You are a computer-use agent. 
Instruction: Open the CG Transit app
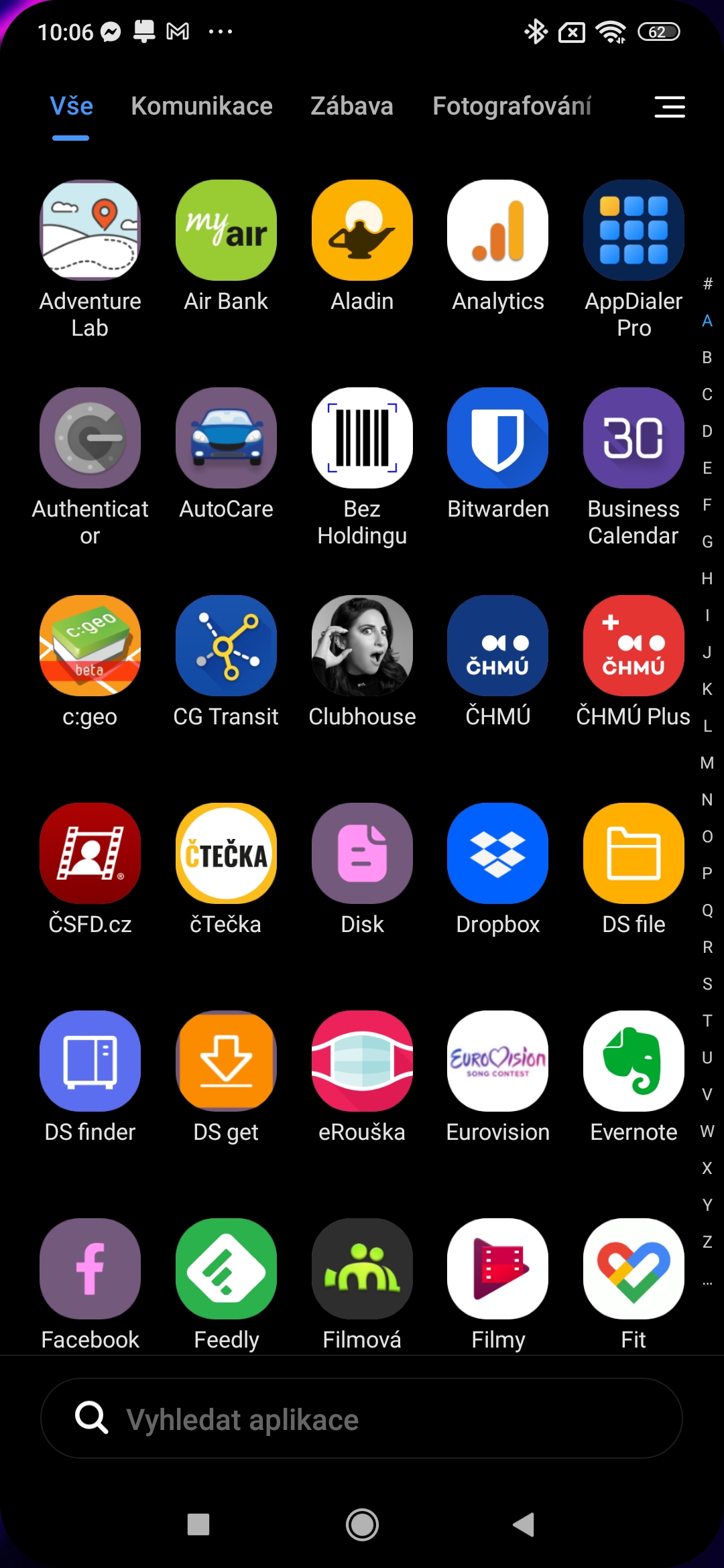226,646
